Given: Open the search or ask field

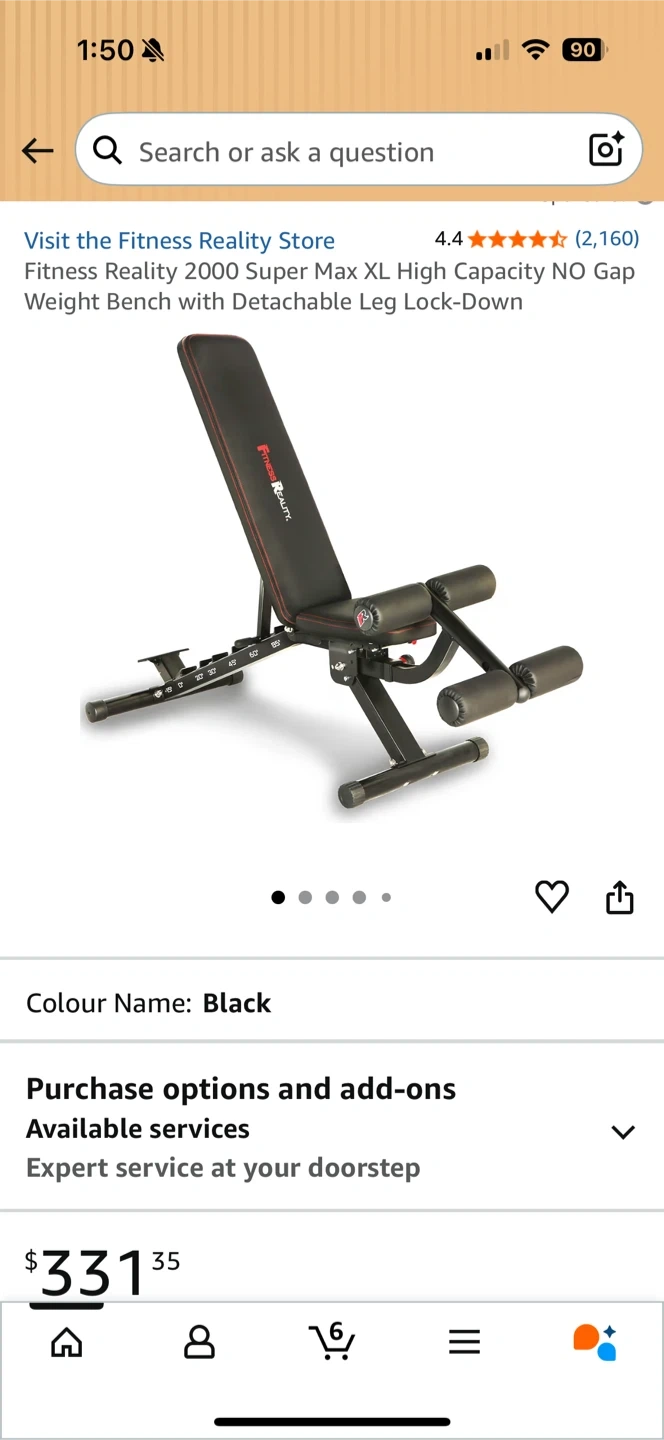Looking at the screenshot, I should click(330, 152).
